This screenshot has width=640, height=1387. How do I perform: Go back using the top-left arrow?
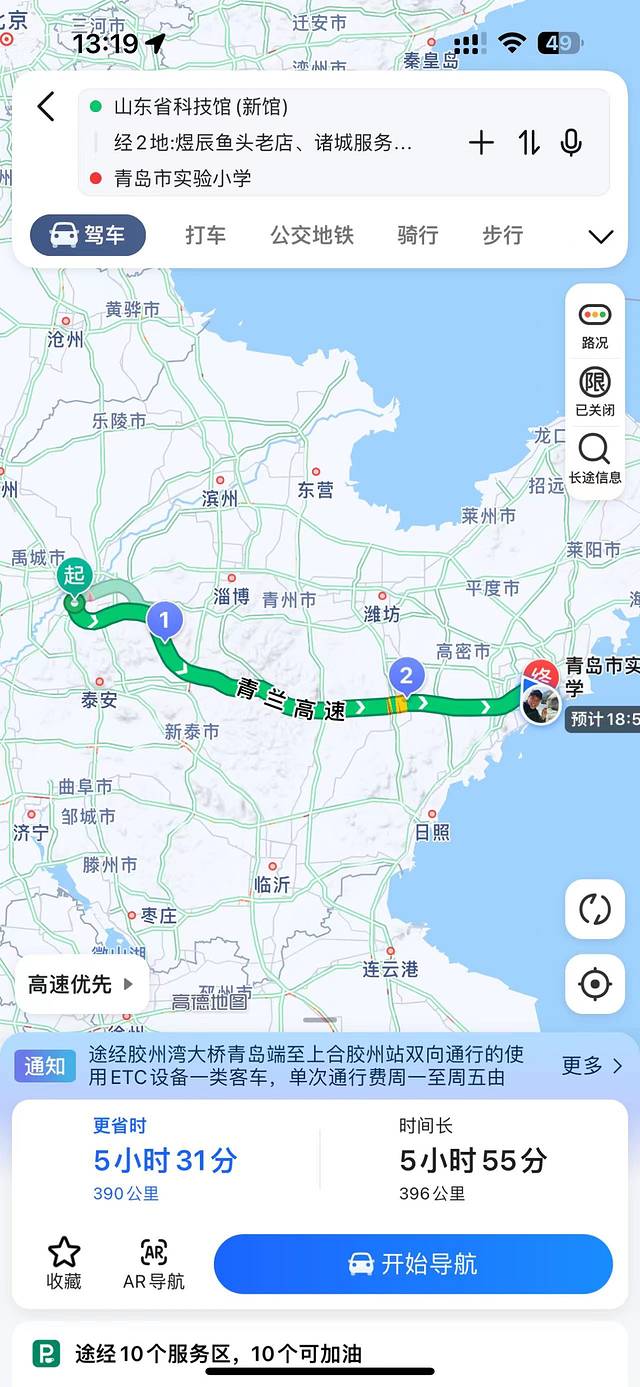46,107
